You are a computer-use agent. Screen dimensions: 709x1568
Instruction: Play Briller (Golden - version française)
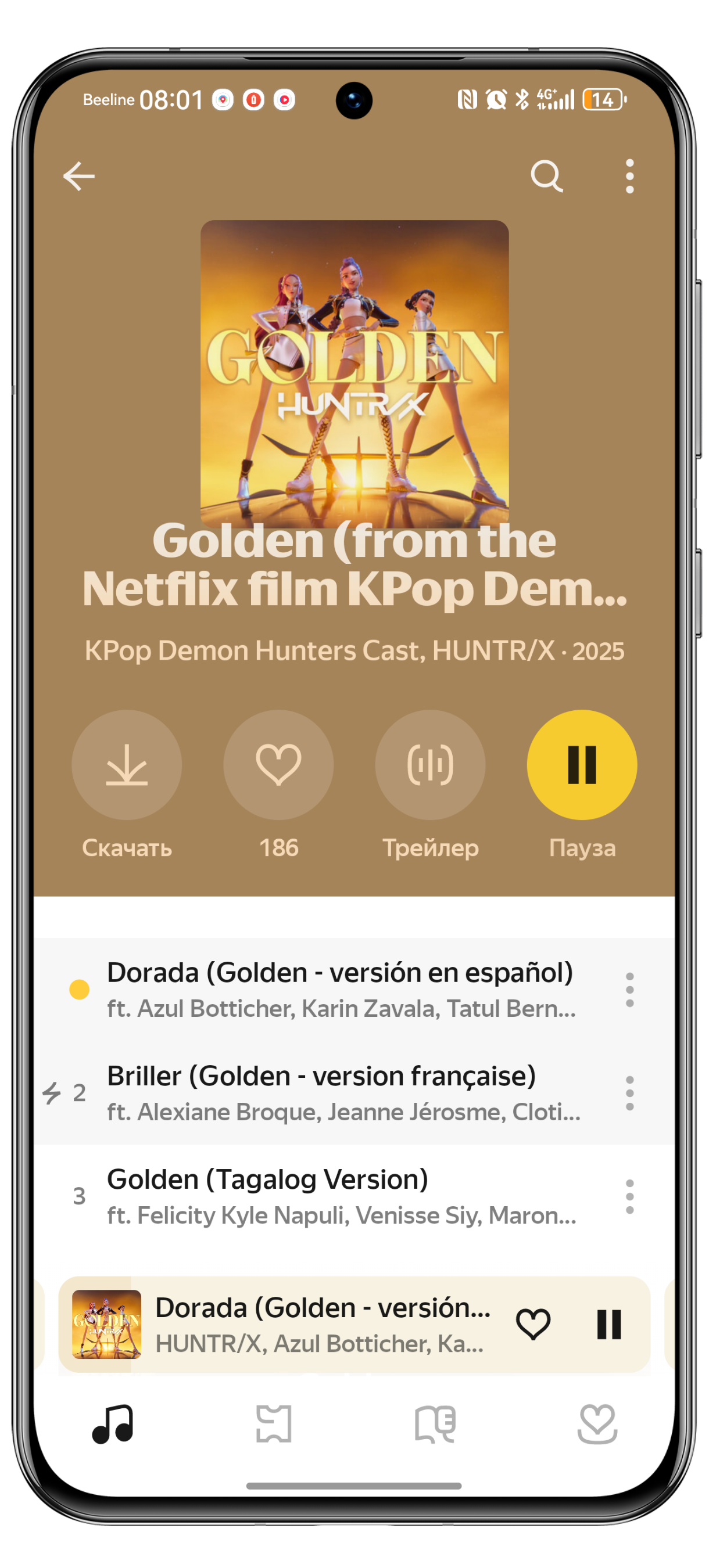[340, 1092]
